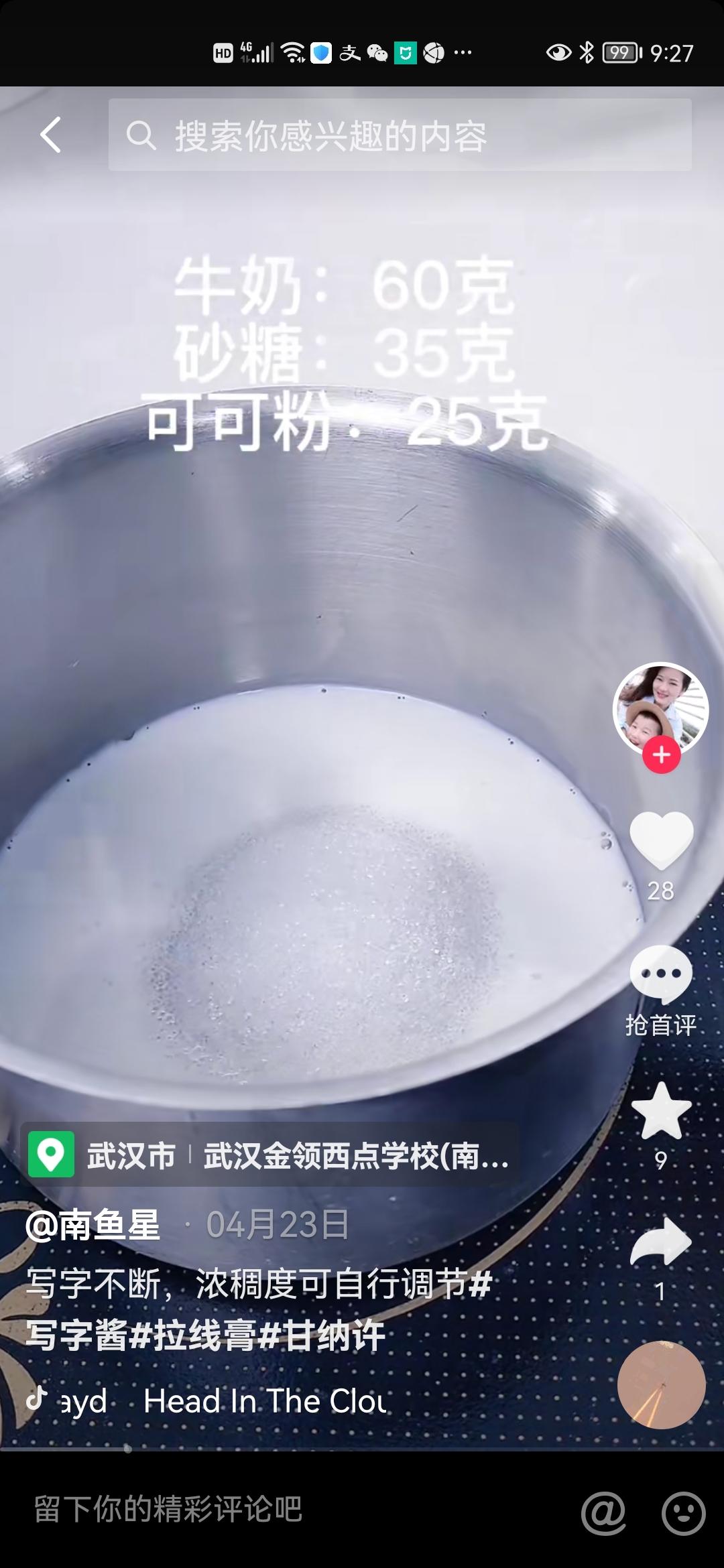Follow the creator with the red plus
724x1568 pixels.
pos(661,755)
